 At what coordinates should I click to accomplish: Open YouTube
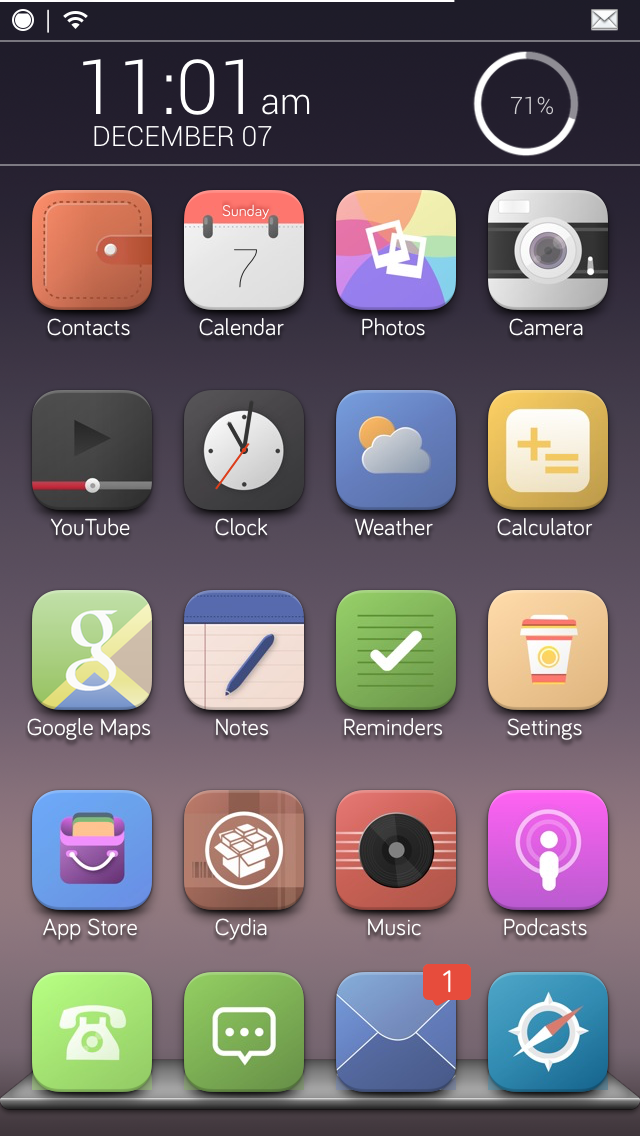click(x=92, y=450)
